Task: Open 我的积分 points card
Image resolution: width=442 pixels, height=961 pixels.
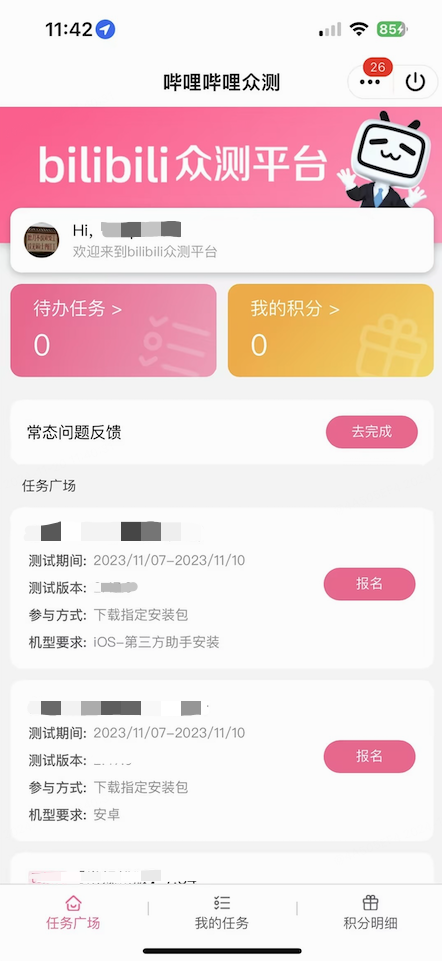Action: pos(330,330)
